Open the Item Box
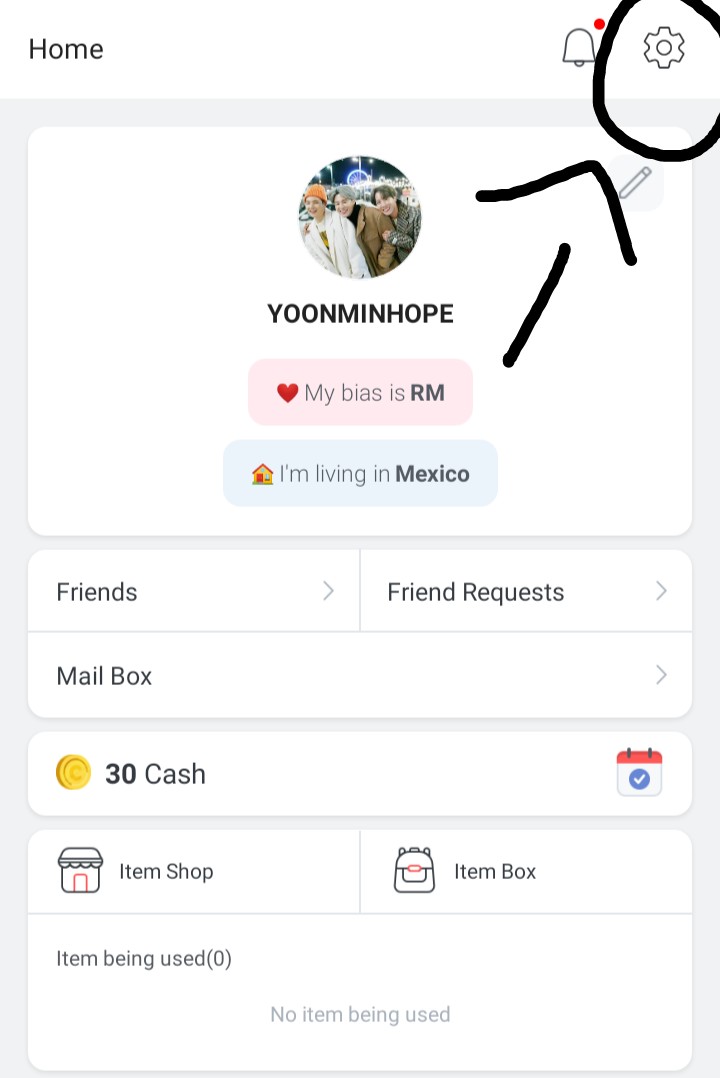Screen dimensions: 720x1078 tap(526, 871)
